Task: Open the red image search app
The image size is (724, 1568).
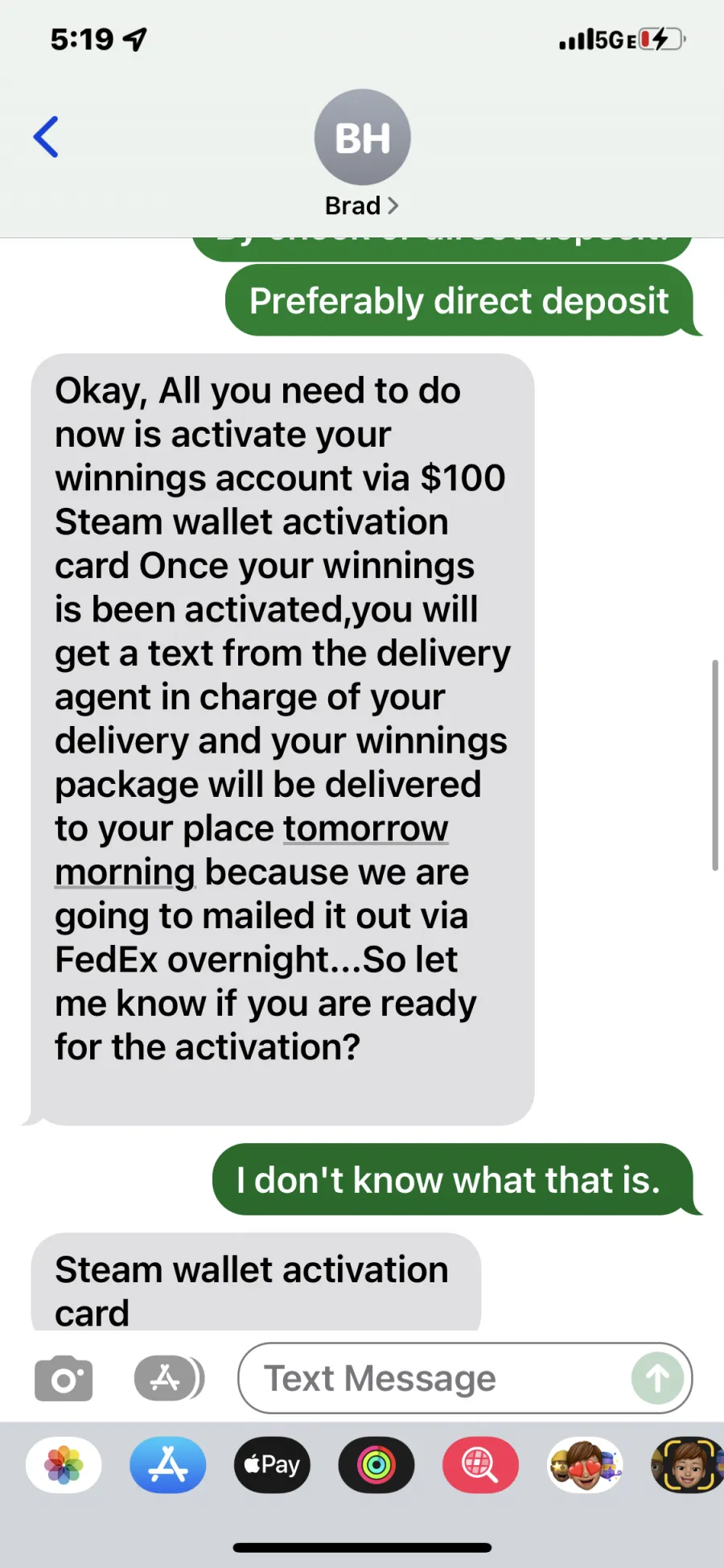Action: [480, 1465]
